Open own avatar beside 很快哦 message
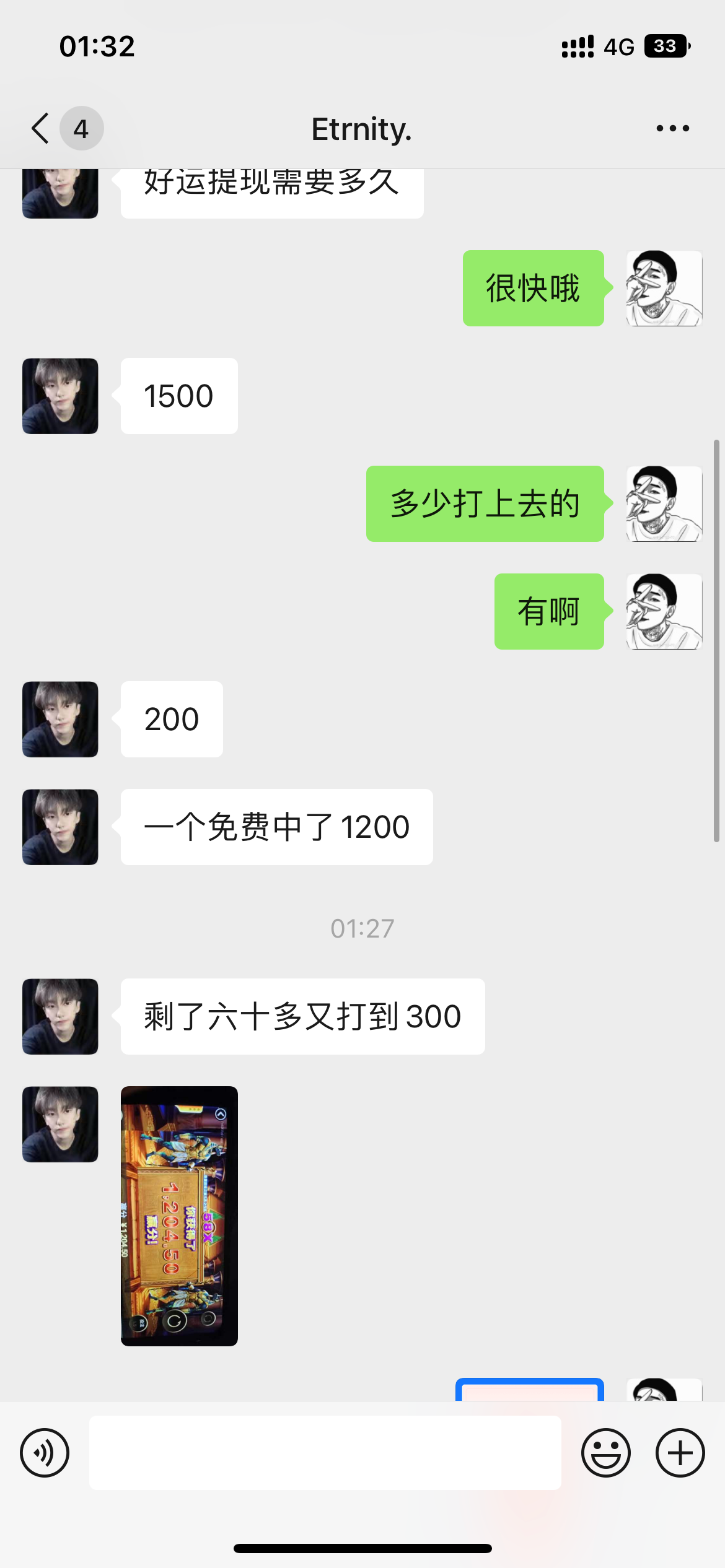This screenshot has width=725, height=1568. tap(664, 288)
